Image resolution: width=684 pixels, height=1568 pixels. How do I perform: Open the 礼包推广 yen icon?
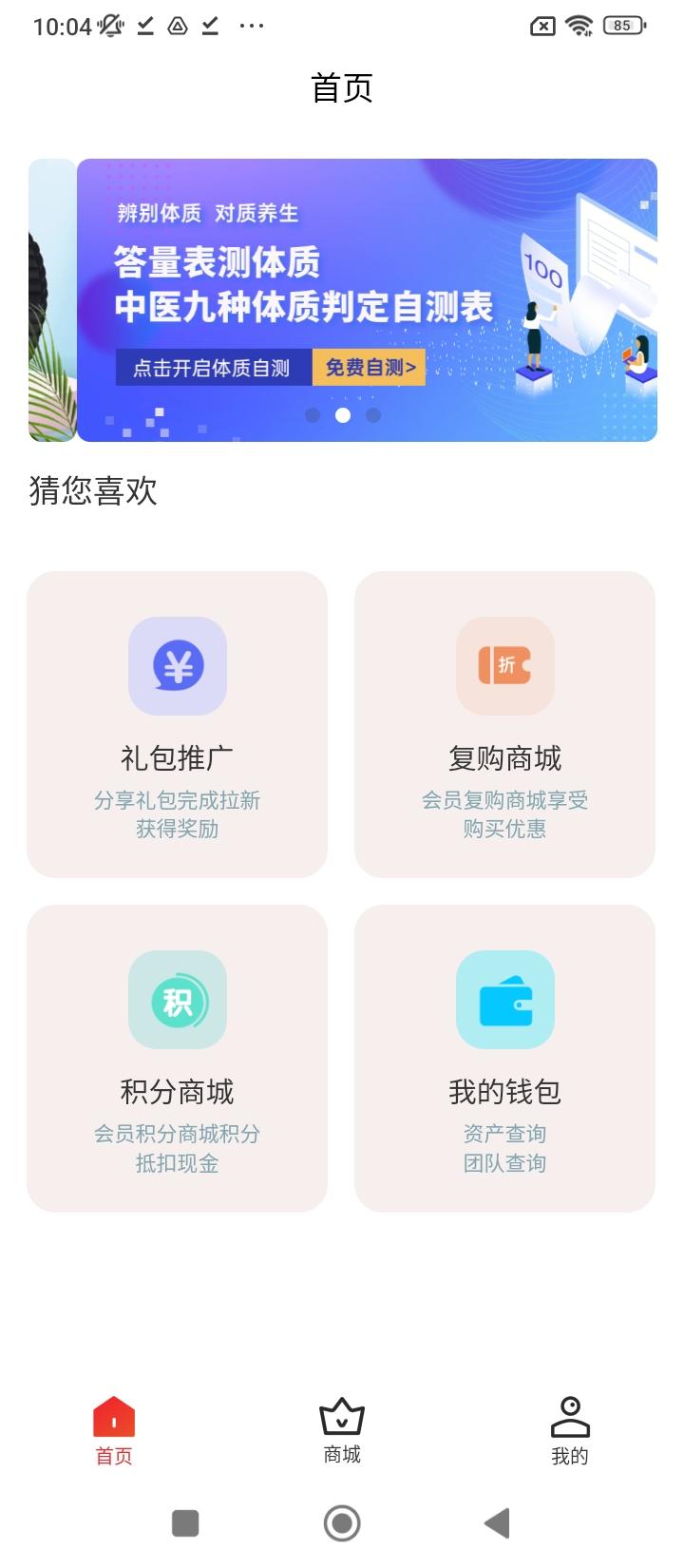click(x=177, y=666)
